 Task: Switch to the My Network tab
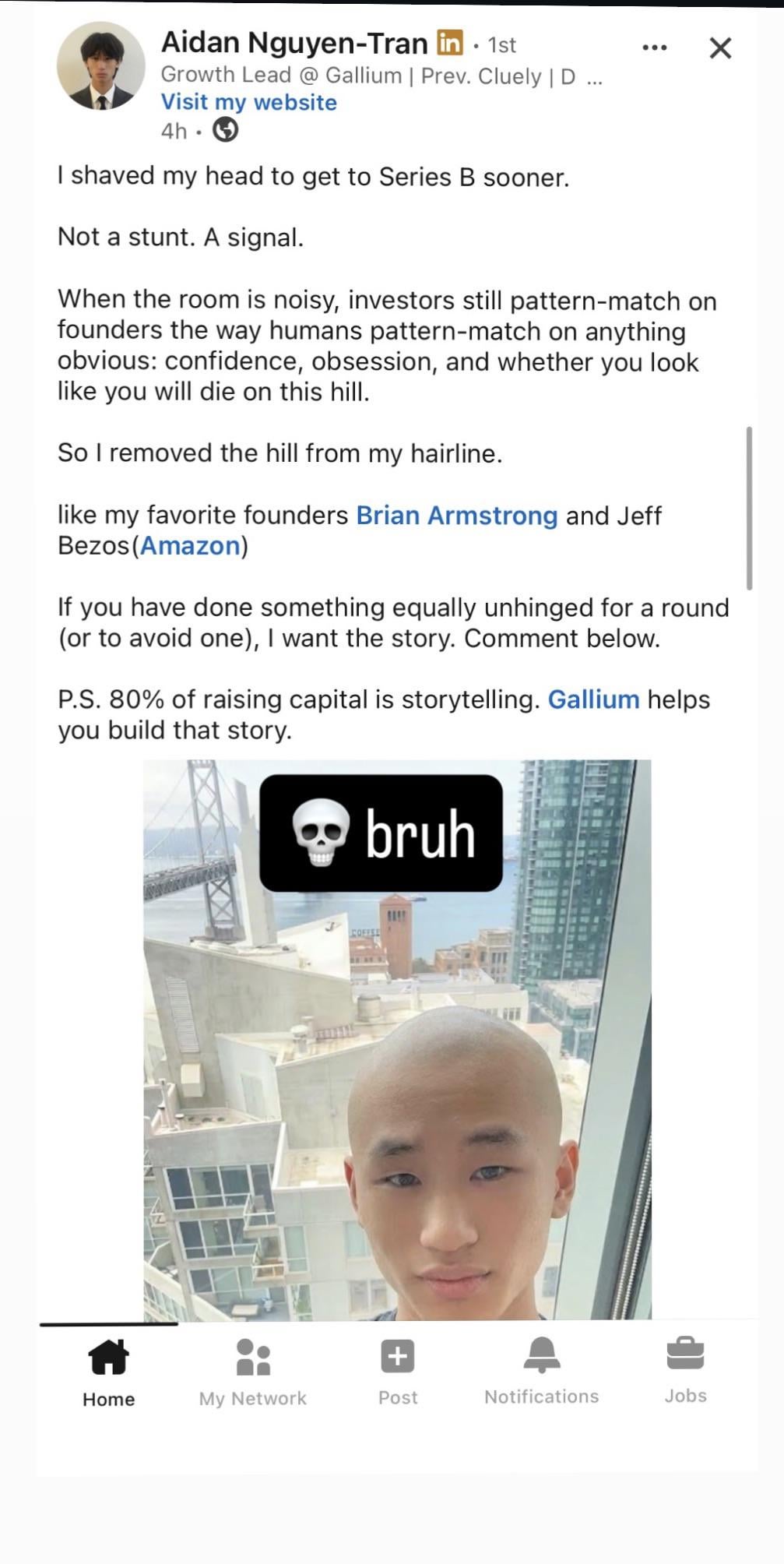tap(253, 1370)
